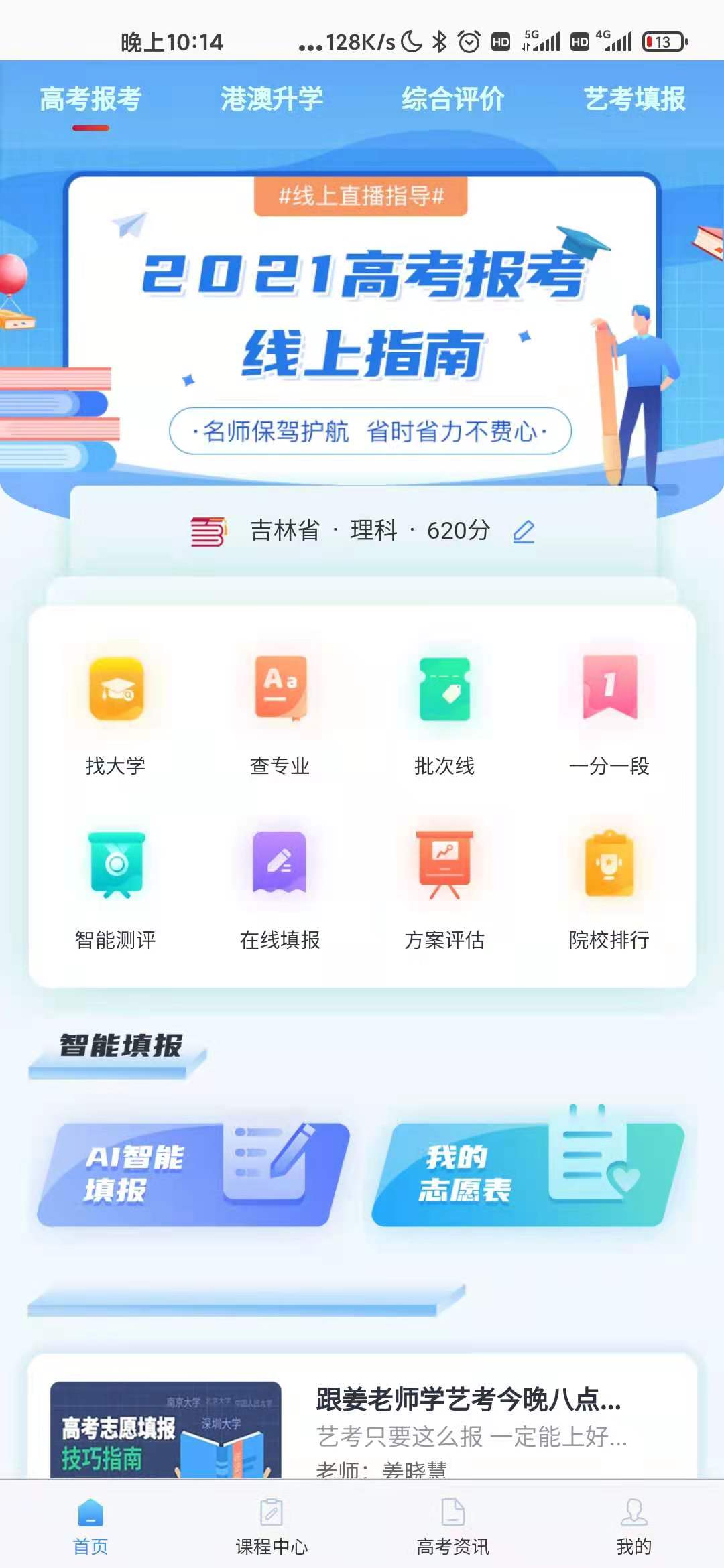This screenshot has height=1568, width=724.
Task: Go to 课程中心 in the bottom navigation
Action: pyautogui.click(x=271, y=1528)
